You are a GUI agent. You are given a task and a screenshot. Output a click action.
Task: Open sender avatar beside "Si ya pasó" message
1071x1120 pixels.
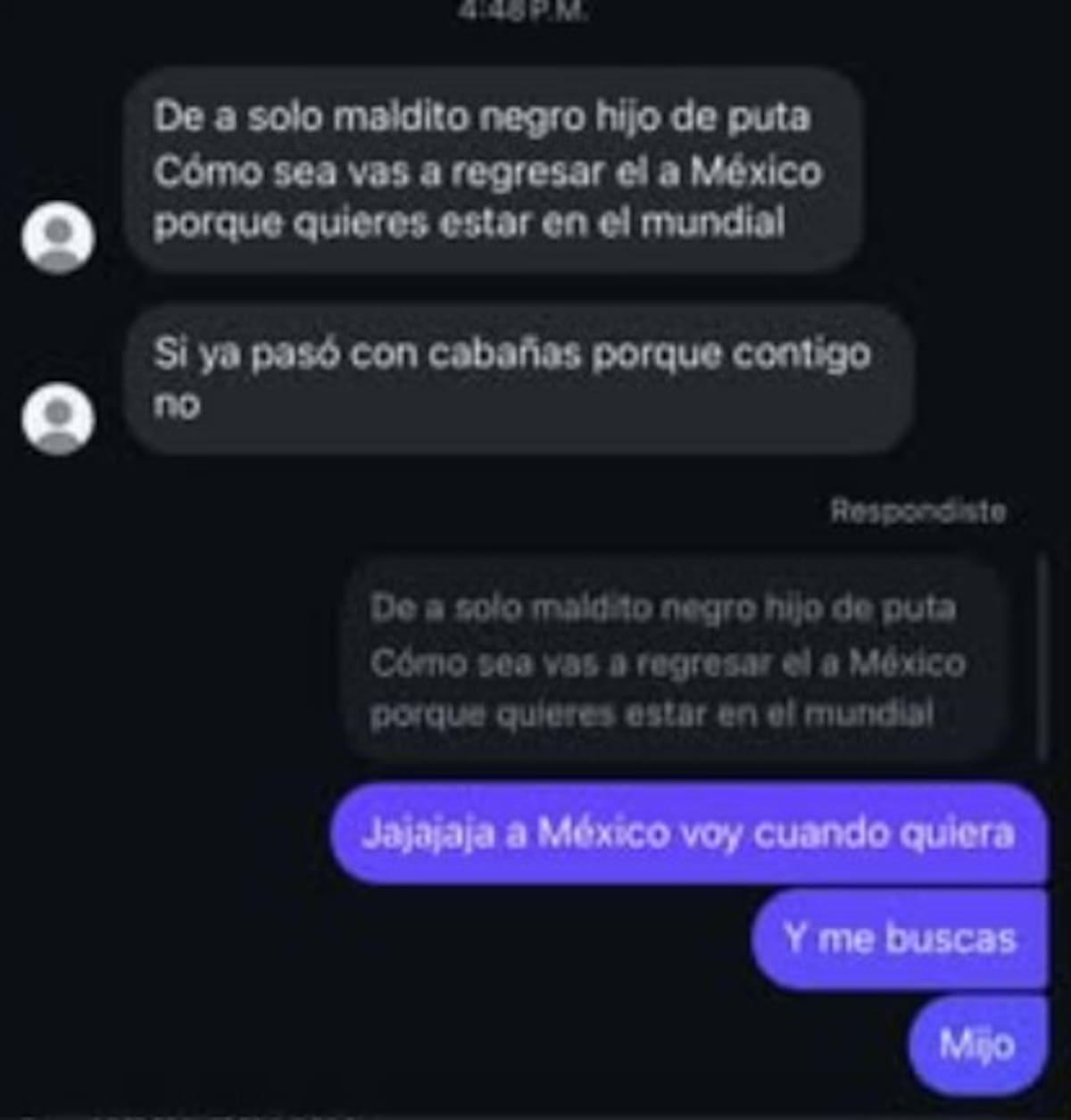(58, 418)
